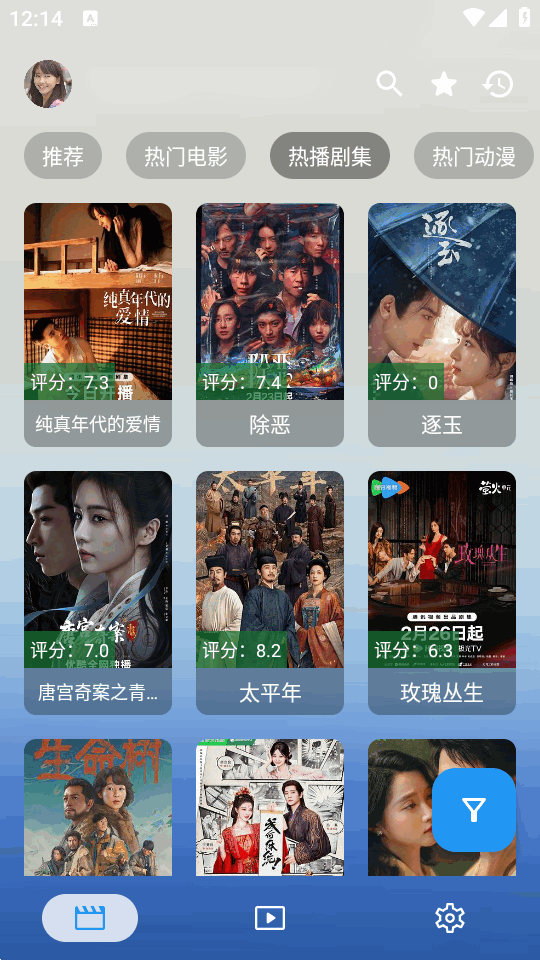Select the 热门电影 category chip
Image resolution: width=540 pixels, height=960 pixels.
[x=186, y=156]
